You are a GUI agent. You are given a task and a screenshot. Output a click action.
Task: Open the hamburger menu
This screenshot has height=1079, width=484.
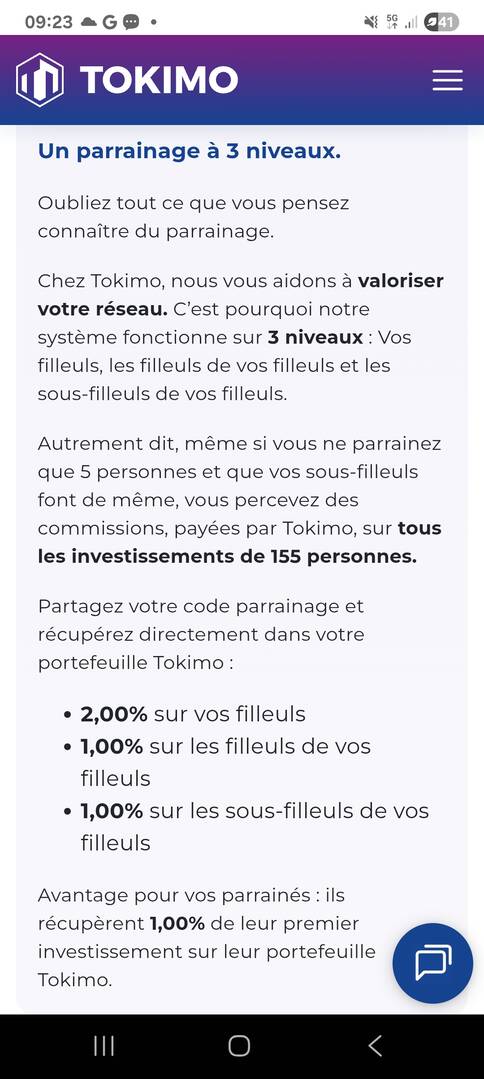point(448,81)
